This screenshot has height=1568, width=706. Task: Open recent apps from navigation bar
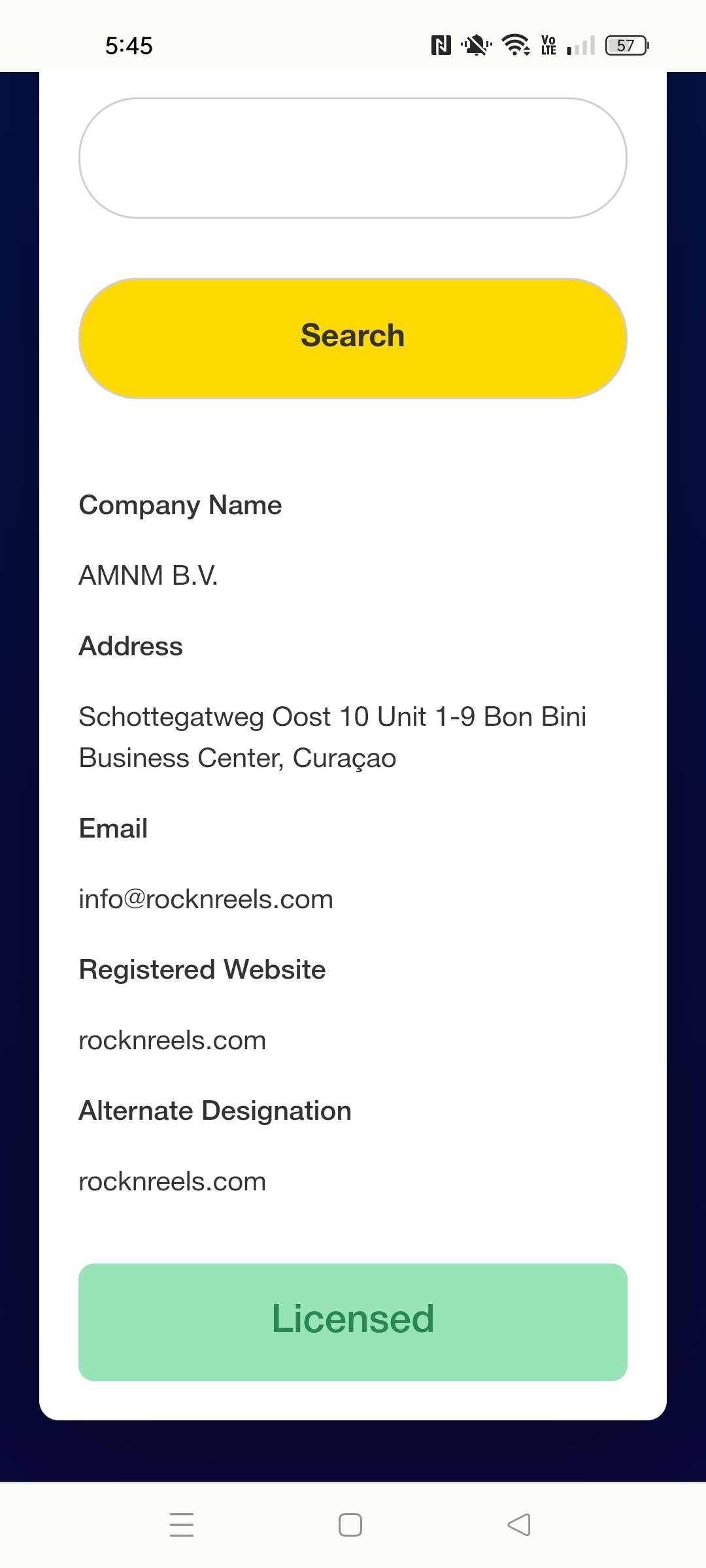click(182, 1525)
